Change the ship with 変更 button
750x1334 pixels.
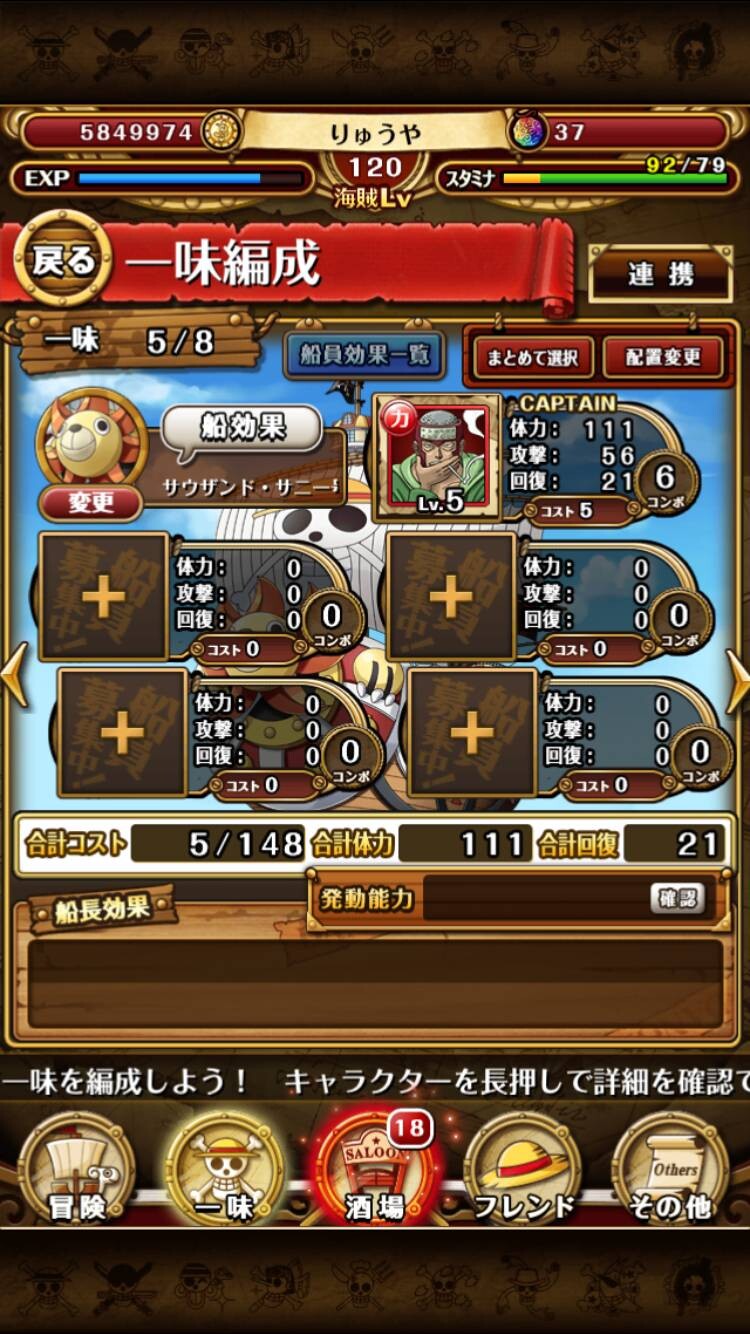pyautogui.click(x=91, y=502)
